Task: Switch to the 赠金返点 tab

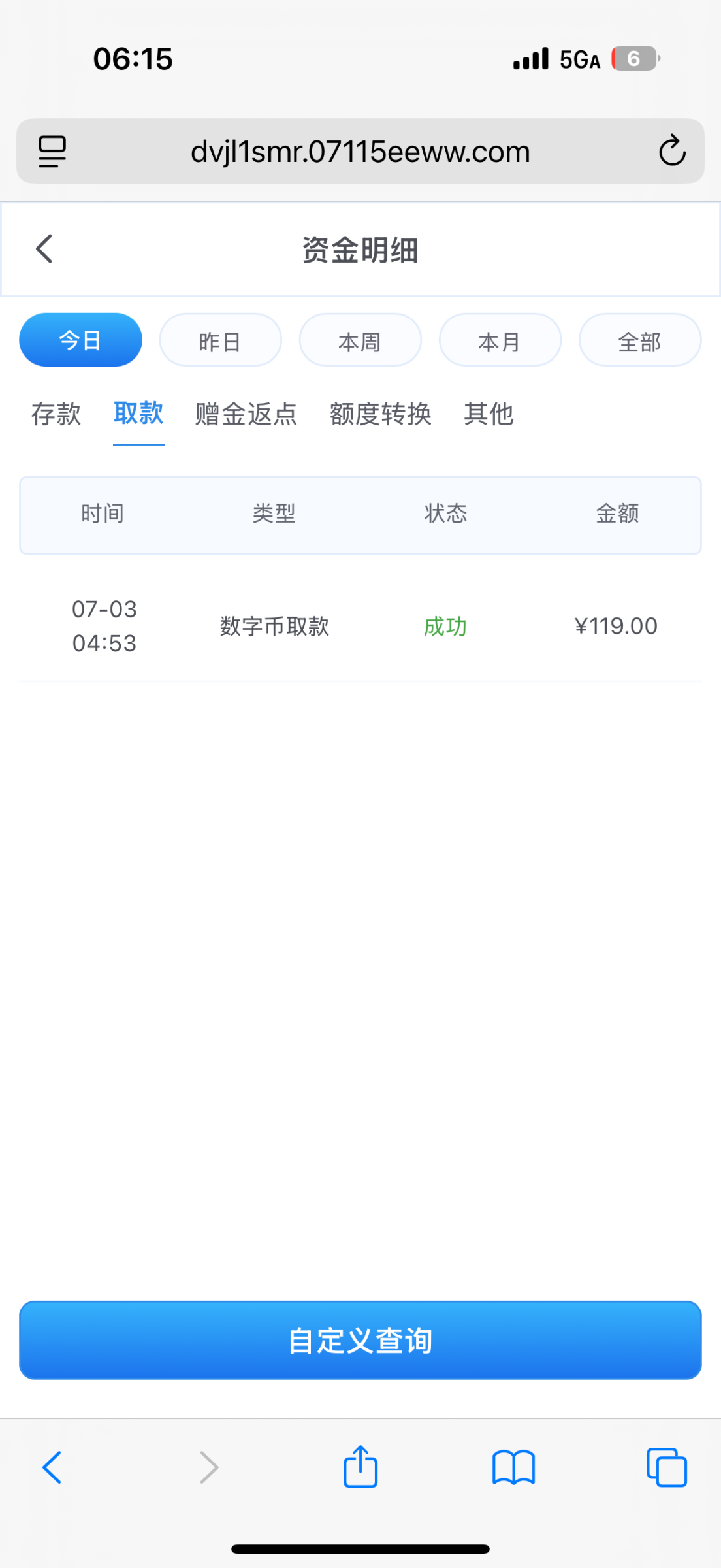Action: point(246,414)
